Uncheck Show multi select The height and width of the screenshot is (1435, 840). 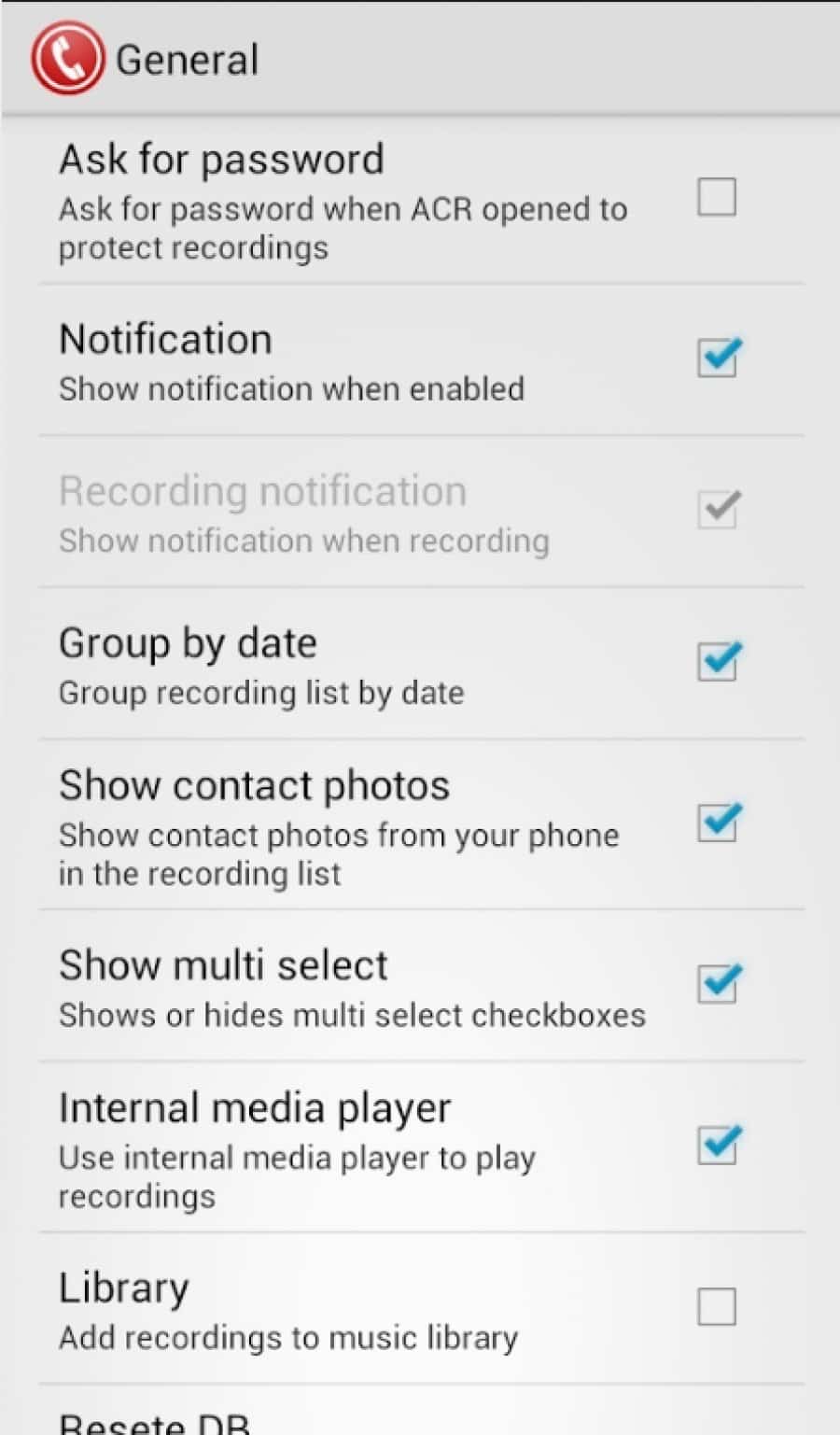point(718,983)
